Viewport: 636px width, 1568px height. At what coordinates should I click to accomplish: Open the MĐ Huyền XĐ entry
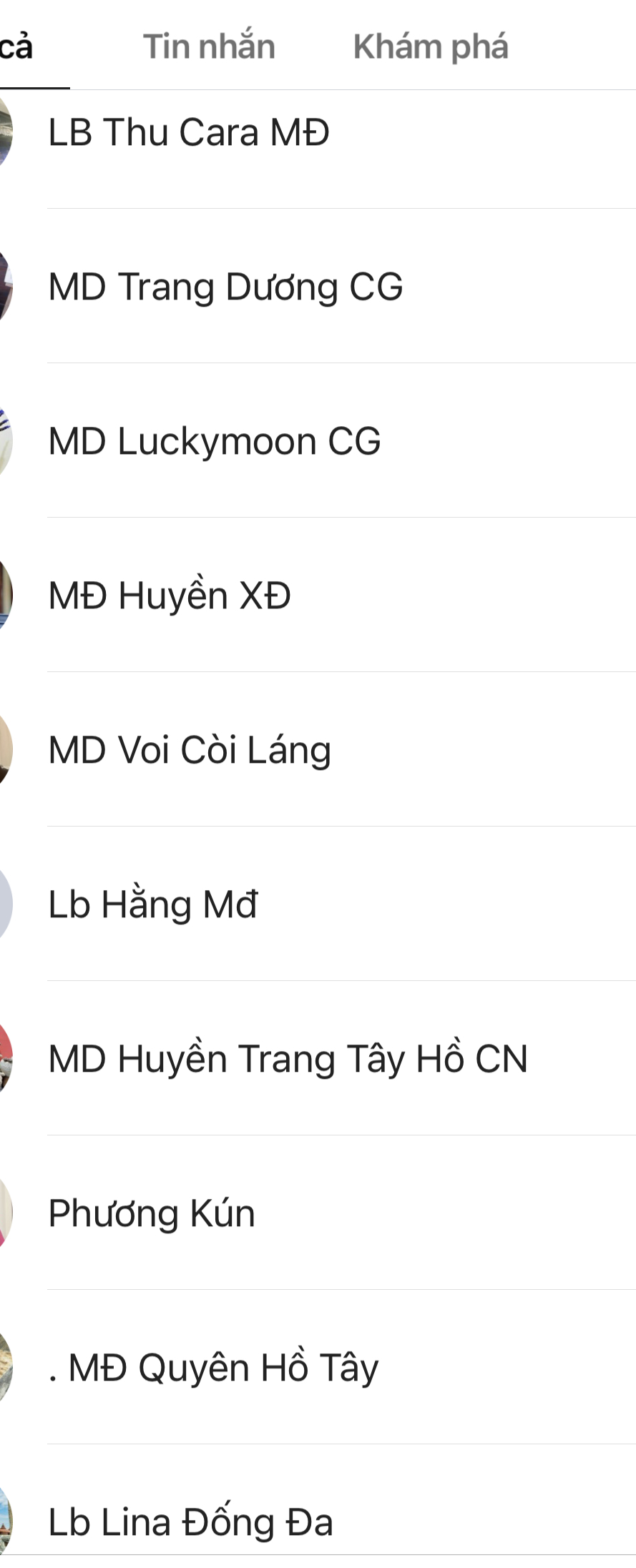170,596
